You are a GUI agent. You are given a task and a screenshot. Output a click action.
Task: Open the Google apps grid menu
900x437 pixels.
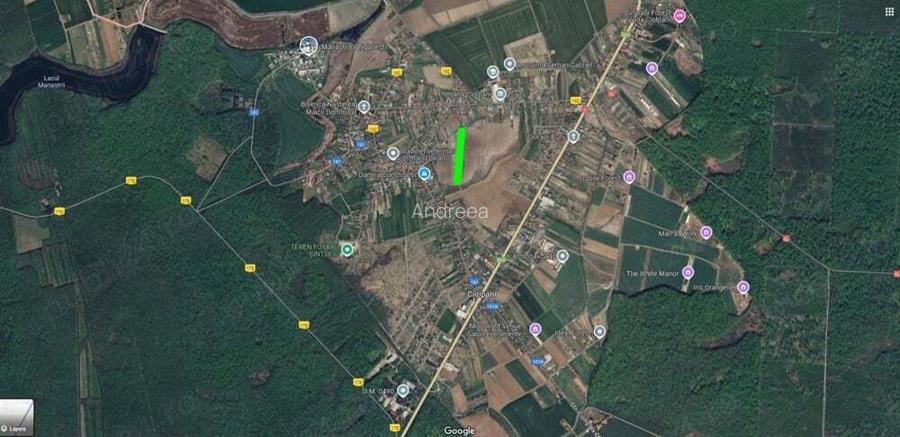(x=889, y=12)
